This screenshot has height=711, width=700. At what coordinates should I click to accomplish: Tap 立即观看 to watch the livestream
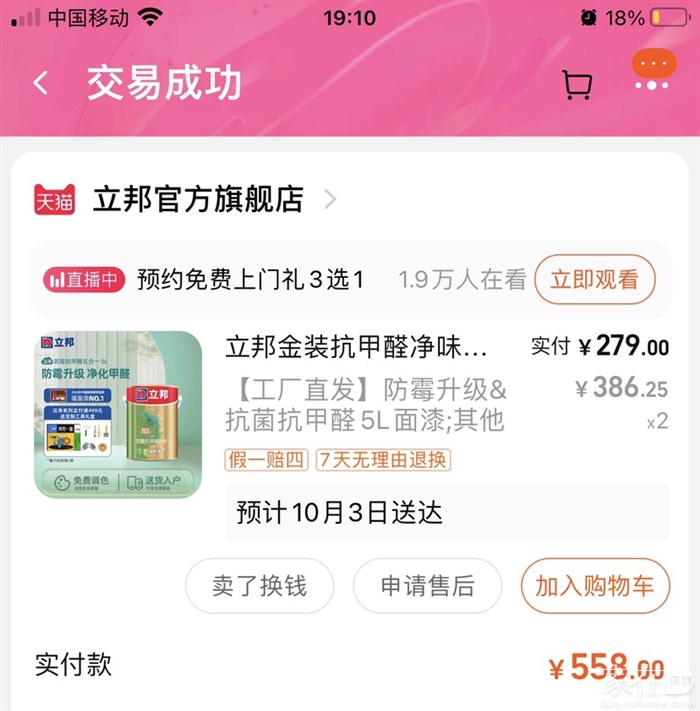click(x=594, y=280)
